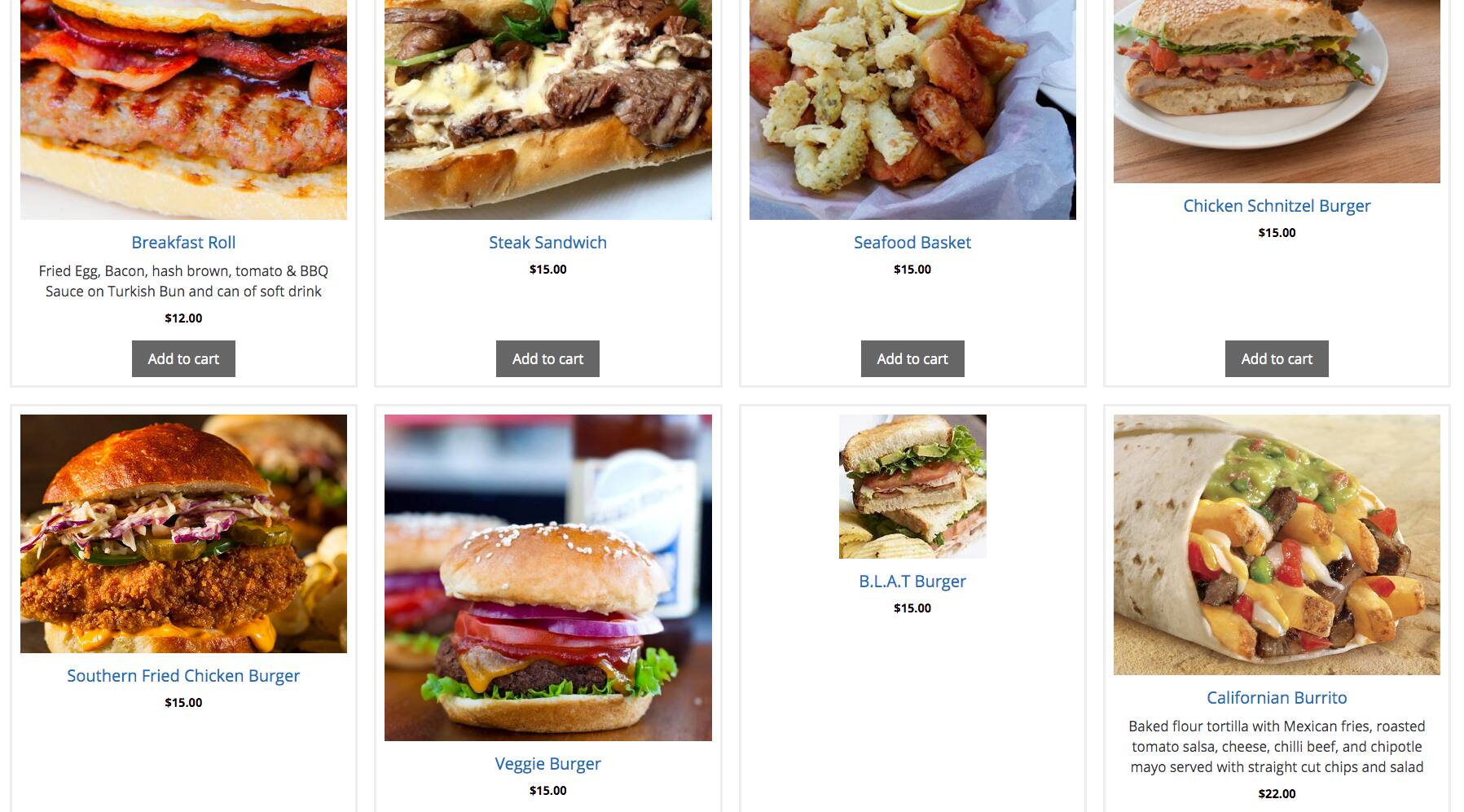Open the Breakfast Roll product link
Image resolution: width=1464 pixels, height=812 pixels.
tap(183, 243)
